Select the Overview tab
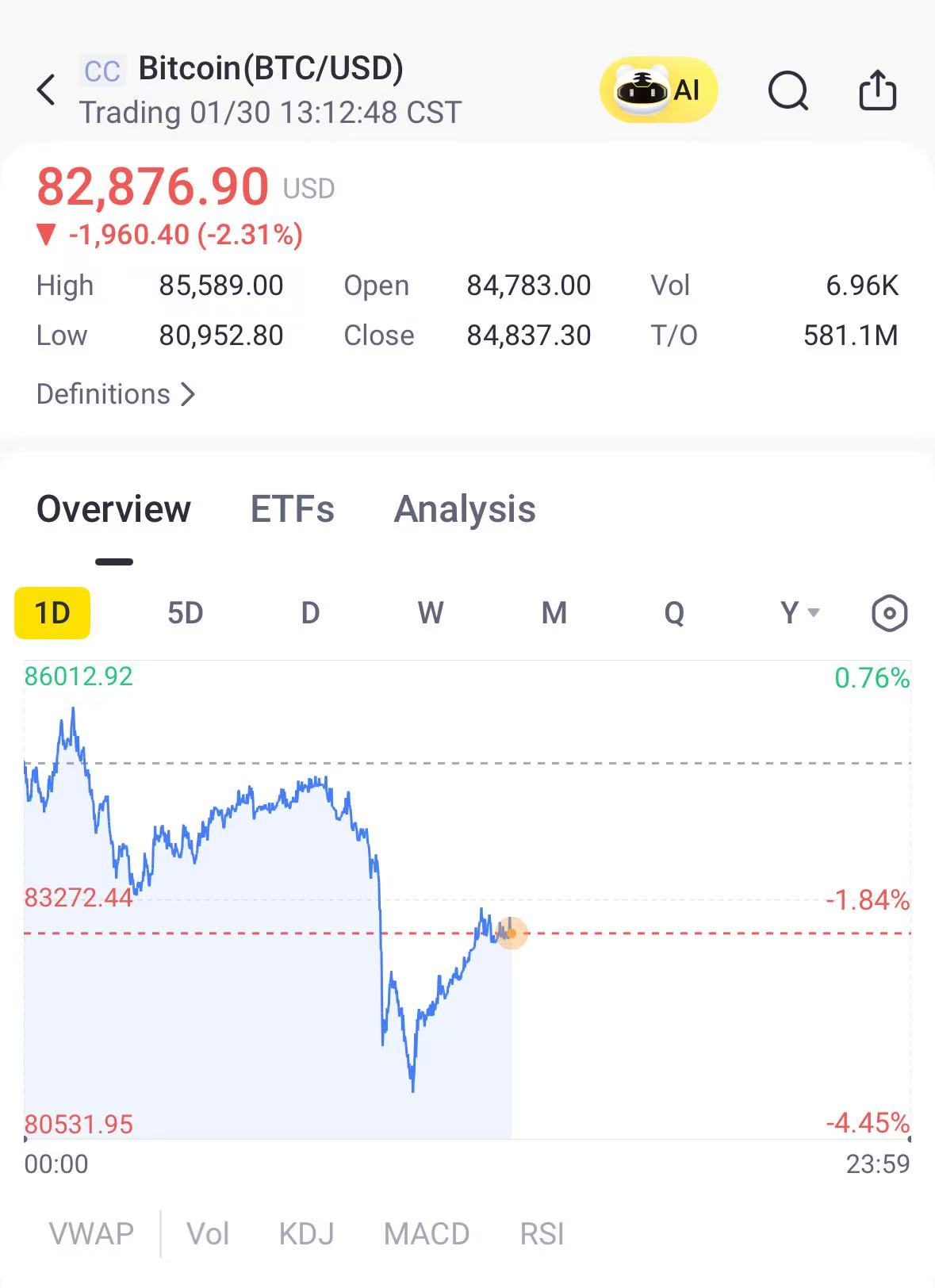 coord(114,509)
